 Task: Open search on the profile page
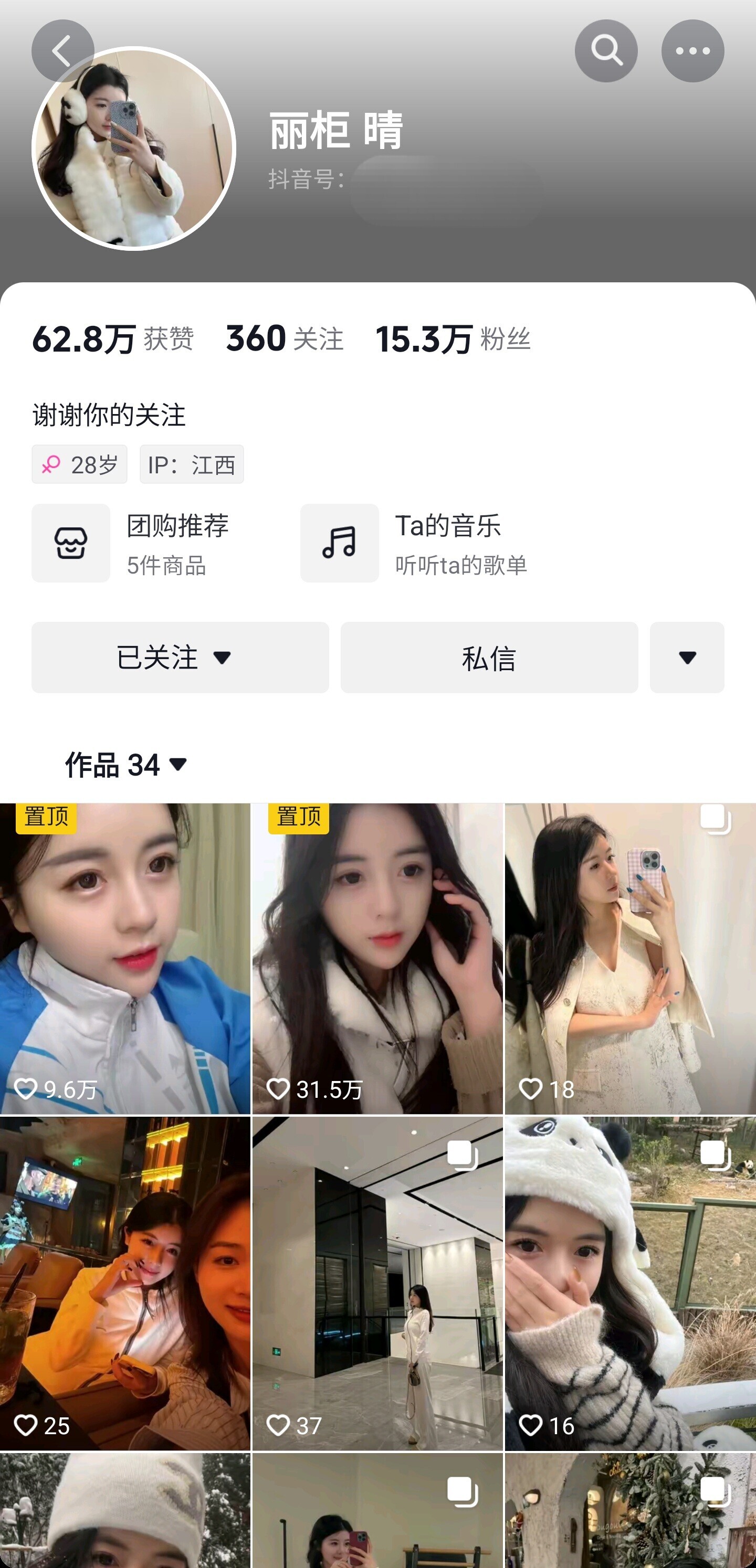click(x=606, y=50)
